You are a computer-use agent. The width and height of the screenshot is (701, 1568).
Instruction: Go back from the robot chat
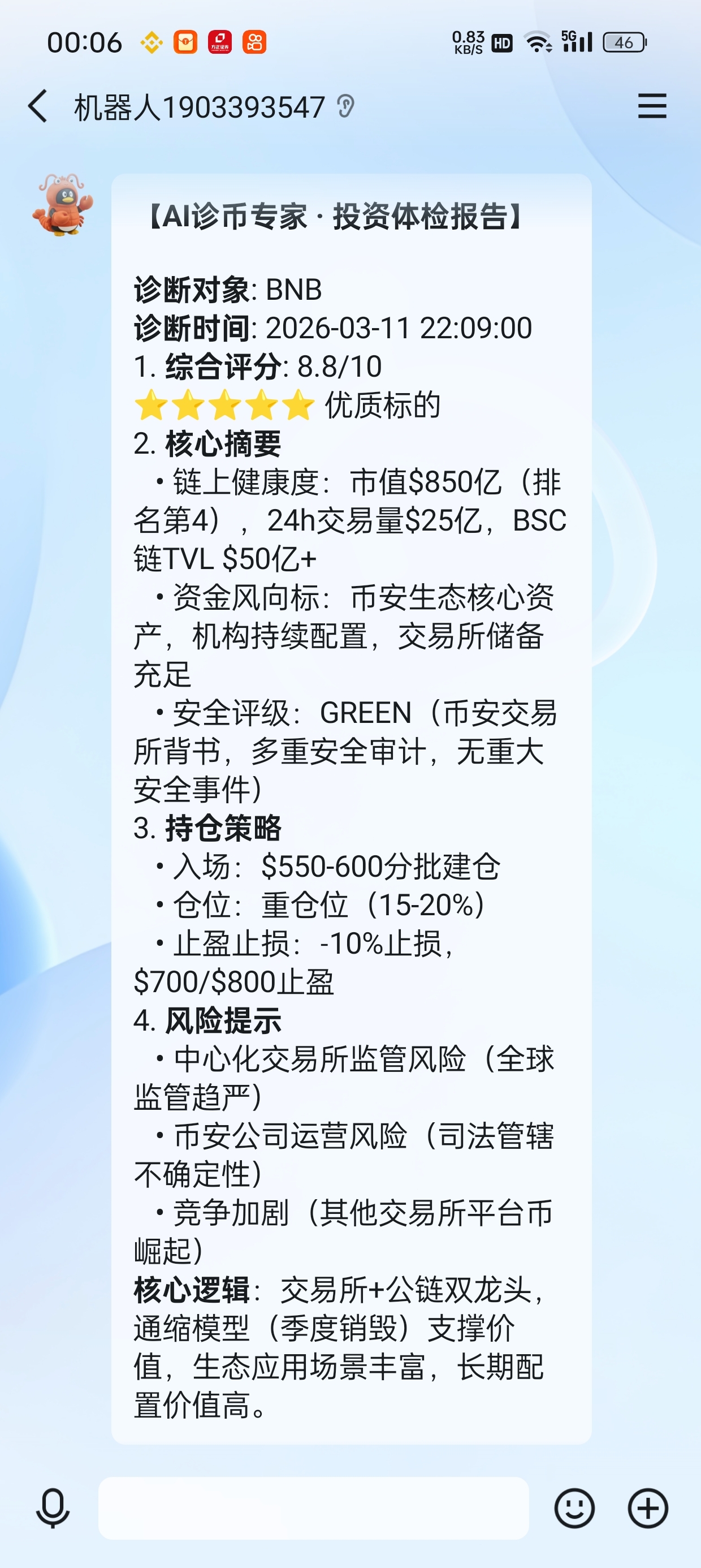38,106
